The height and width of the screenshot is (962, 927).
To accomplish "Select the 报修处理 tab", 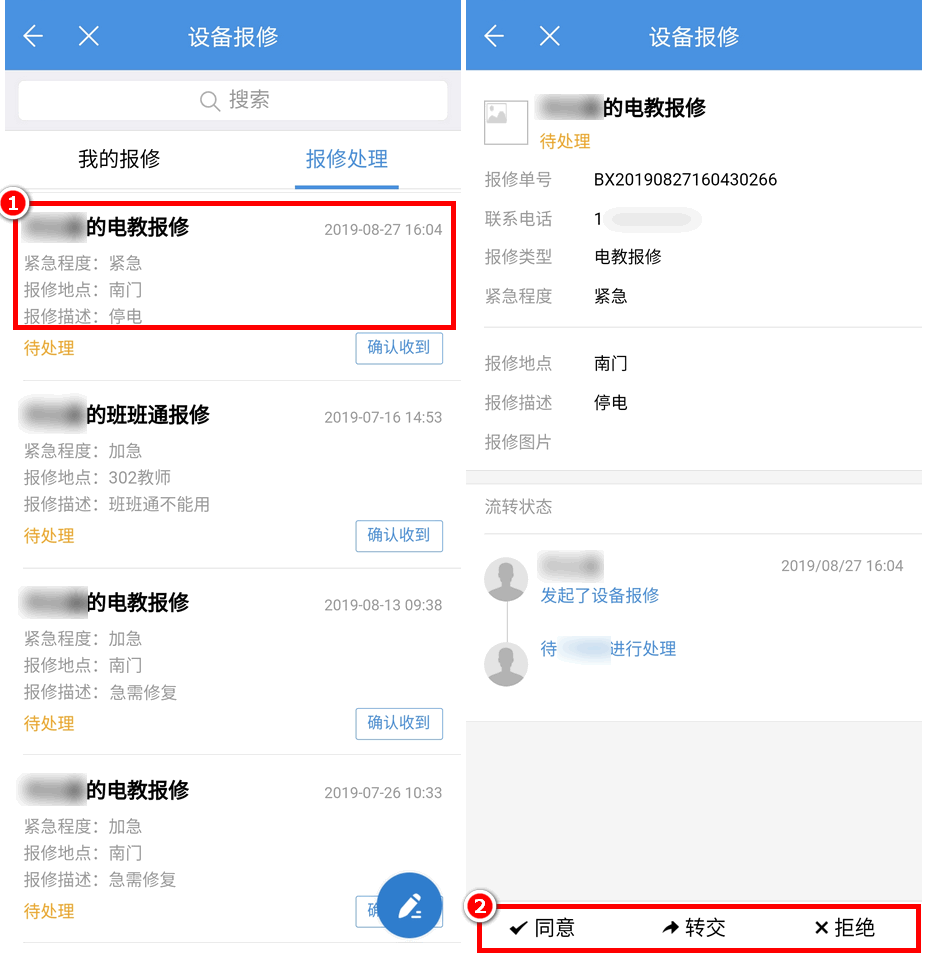I will click(x=346, y=159).
